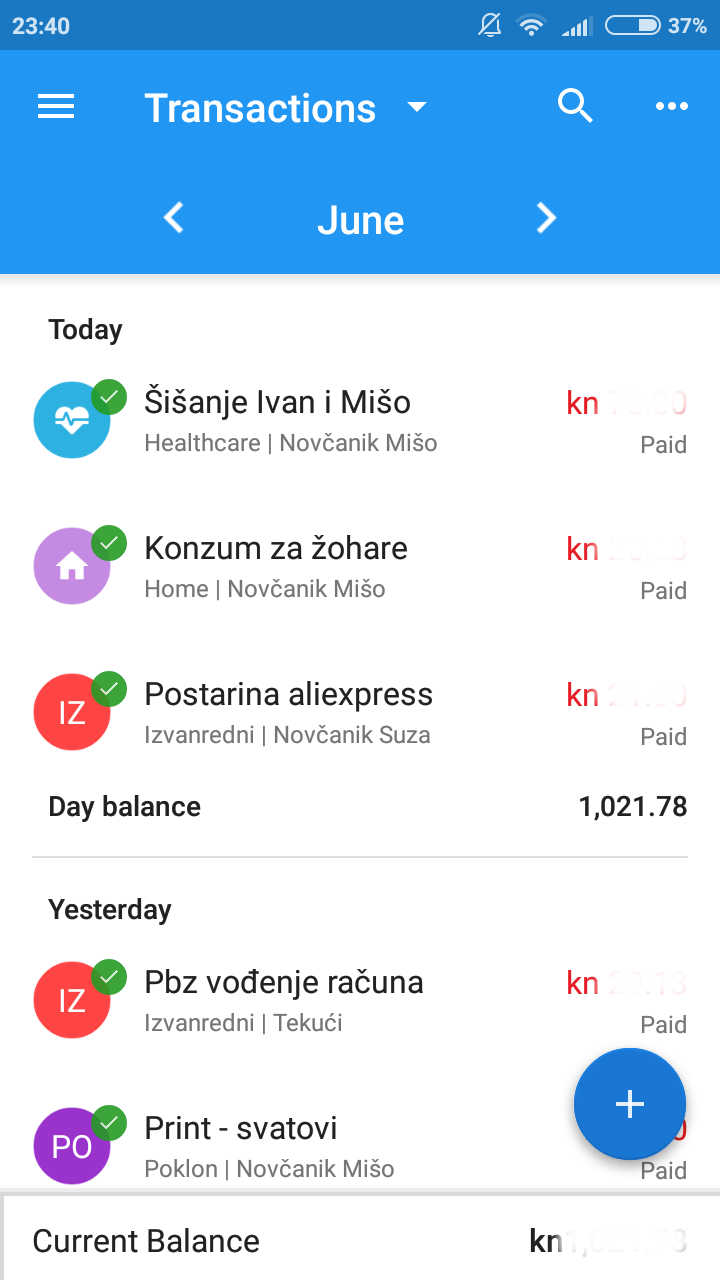
Task: Open the hamburger navigation menu
Action: click(56, 107)
